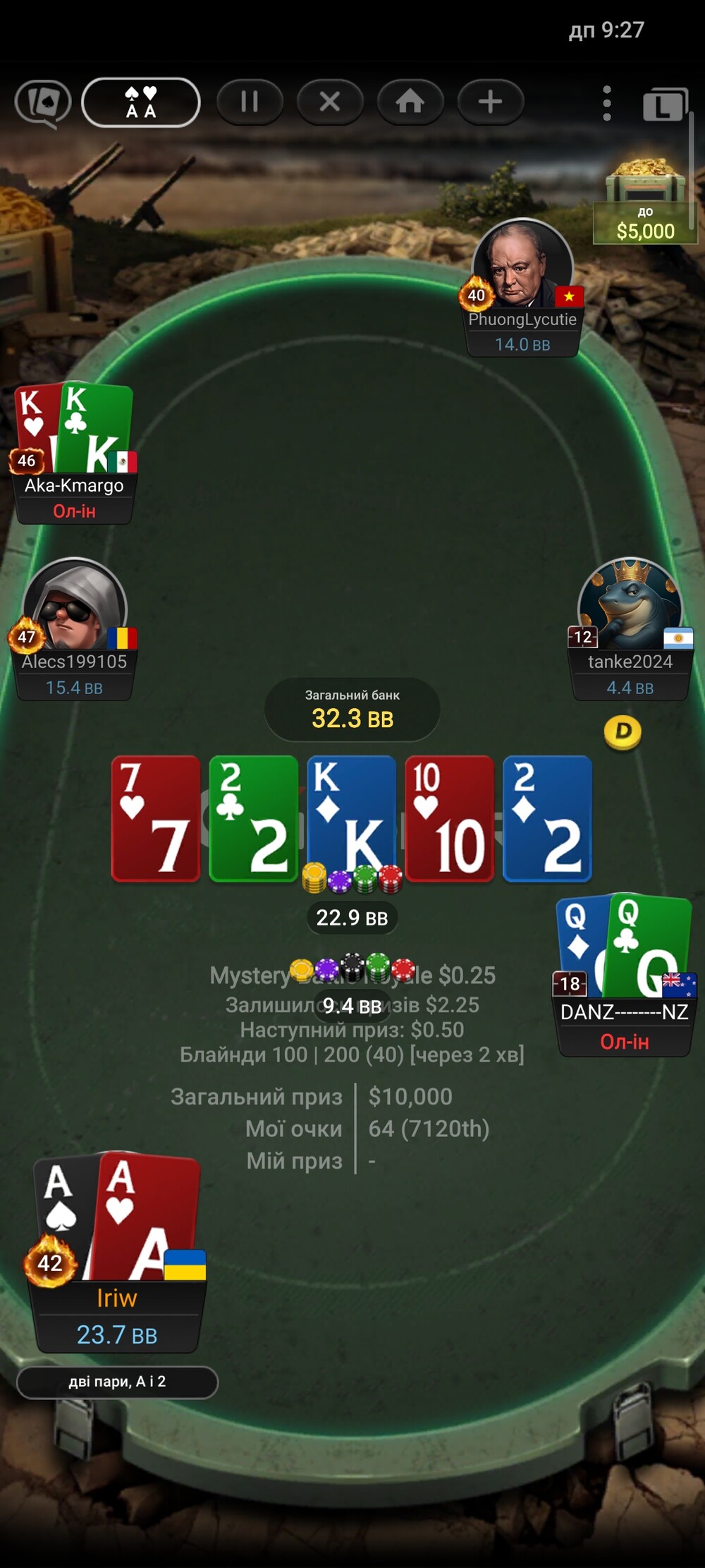Open the three-dot overflow menu
Viewport: 705px width, 1568px height.
click(x=607, y=104)
